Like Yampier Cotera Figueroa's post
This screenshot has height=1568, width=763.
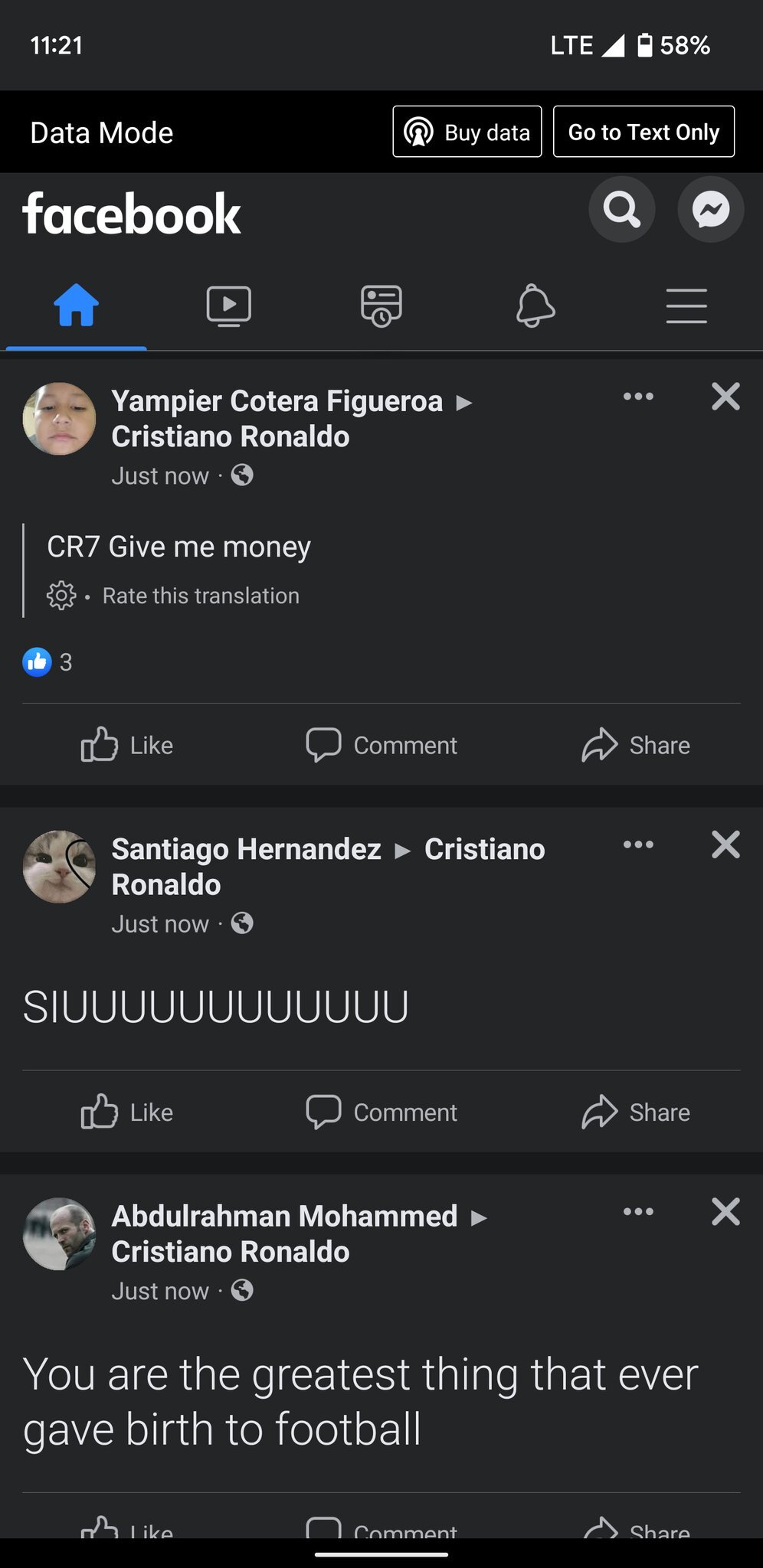[127, 745]
